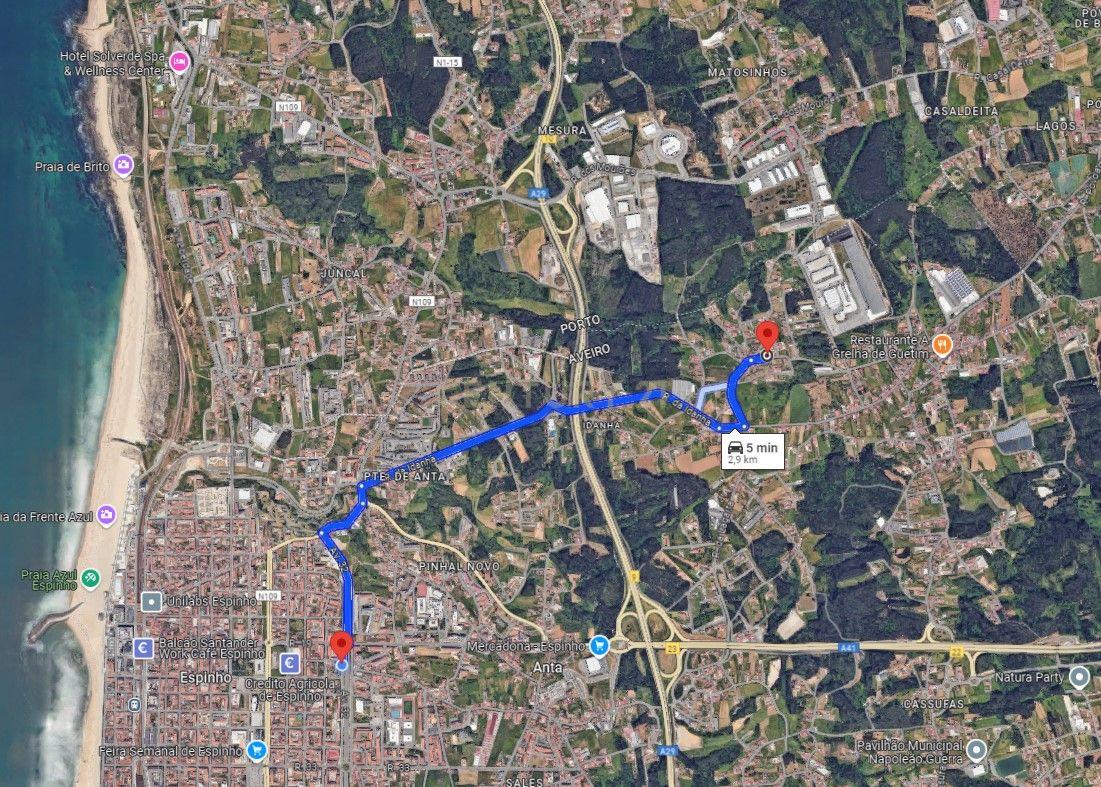
Task: Select the red destination pin near Guetim
Action: [767, 335]
